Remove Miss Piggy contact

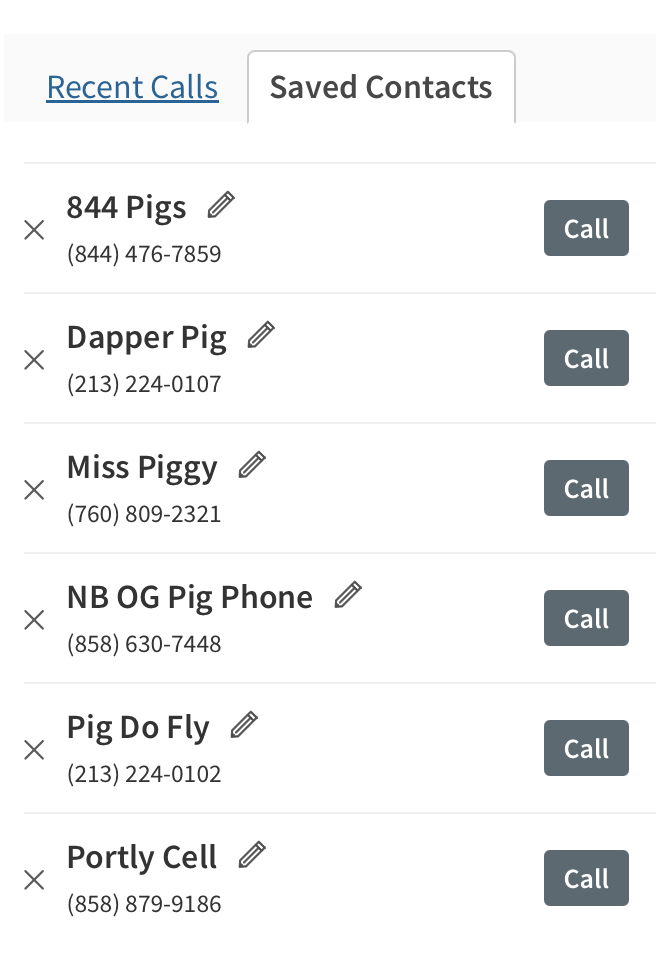pos(34,490)
